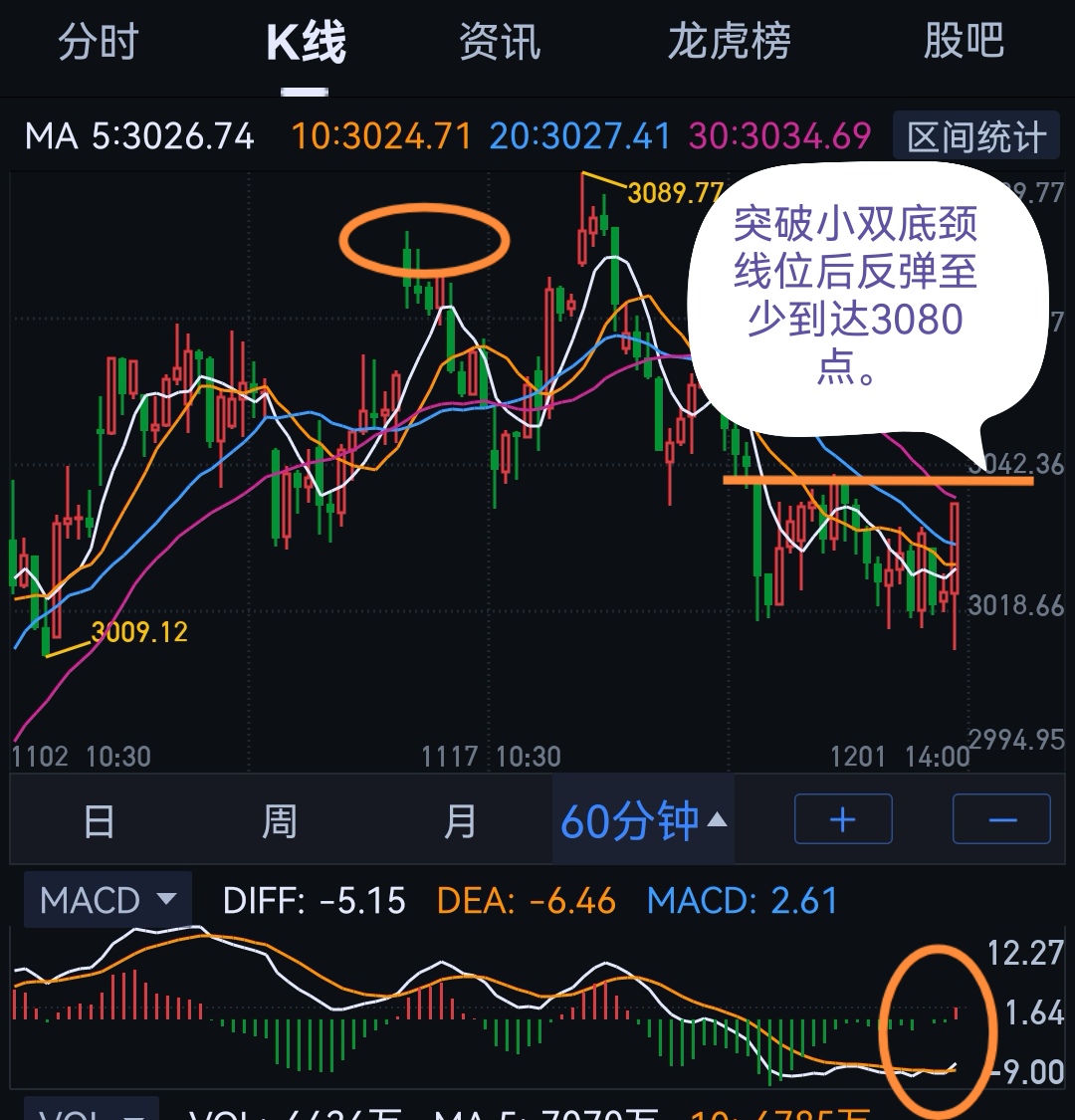
Task: Zoom out the chart with the minus icon
Action: (x=1001, y=818)
